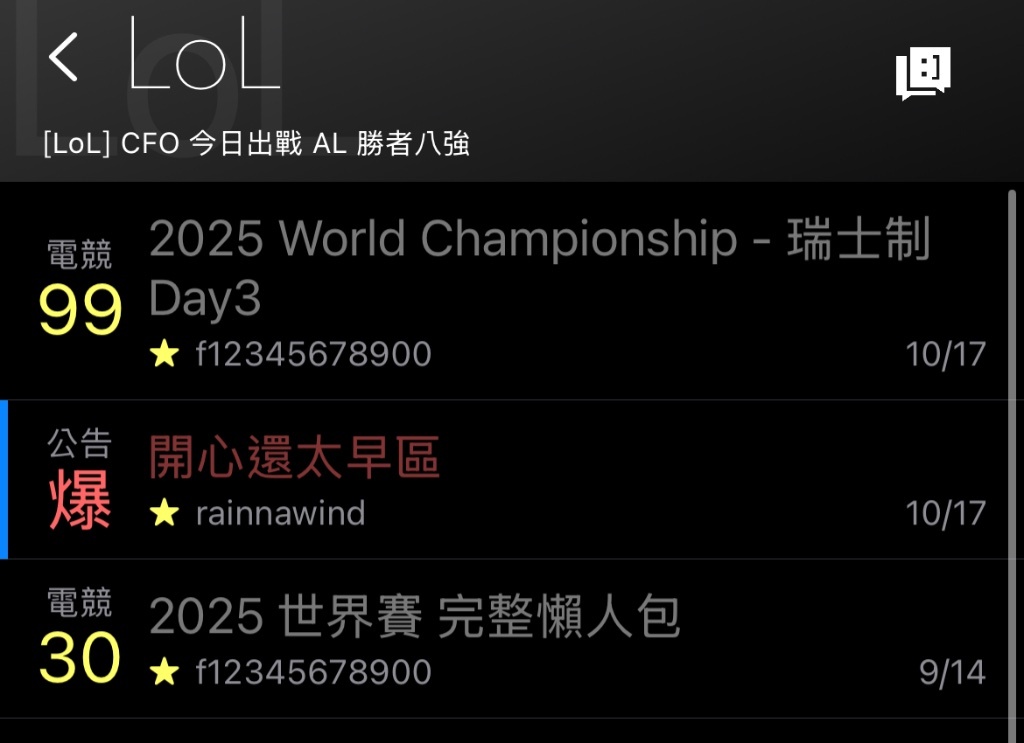Screen dimensions: 1024x743
Task: Open 2025 World Championship 瑞士制 Day3 post
Action: click(540, 268)
